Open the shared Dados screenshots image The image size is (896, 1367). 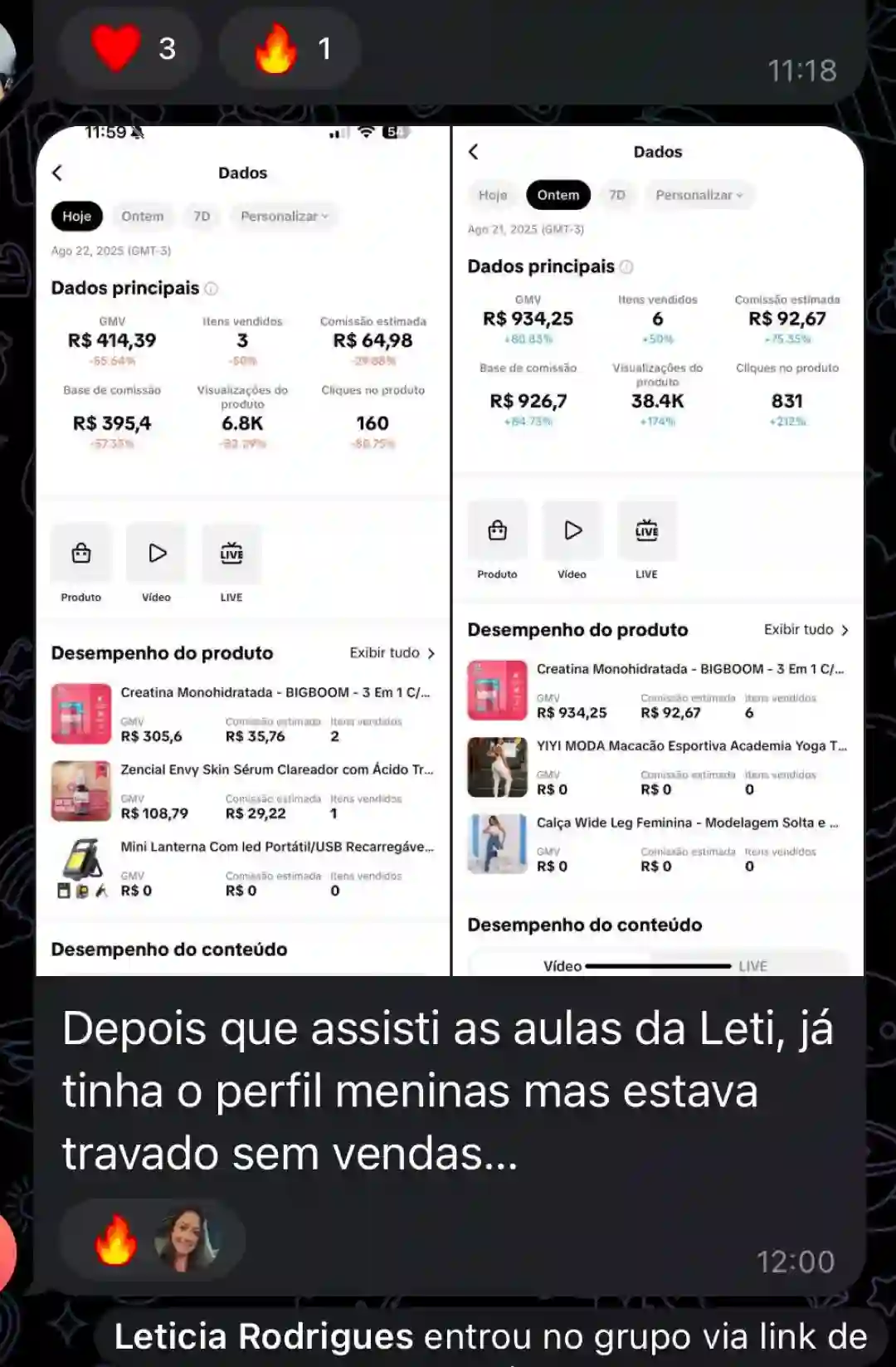point(450,551)
